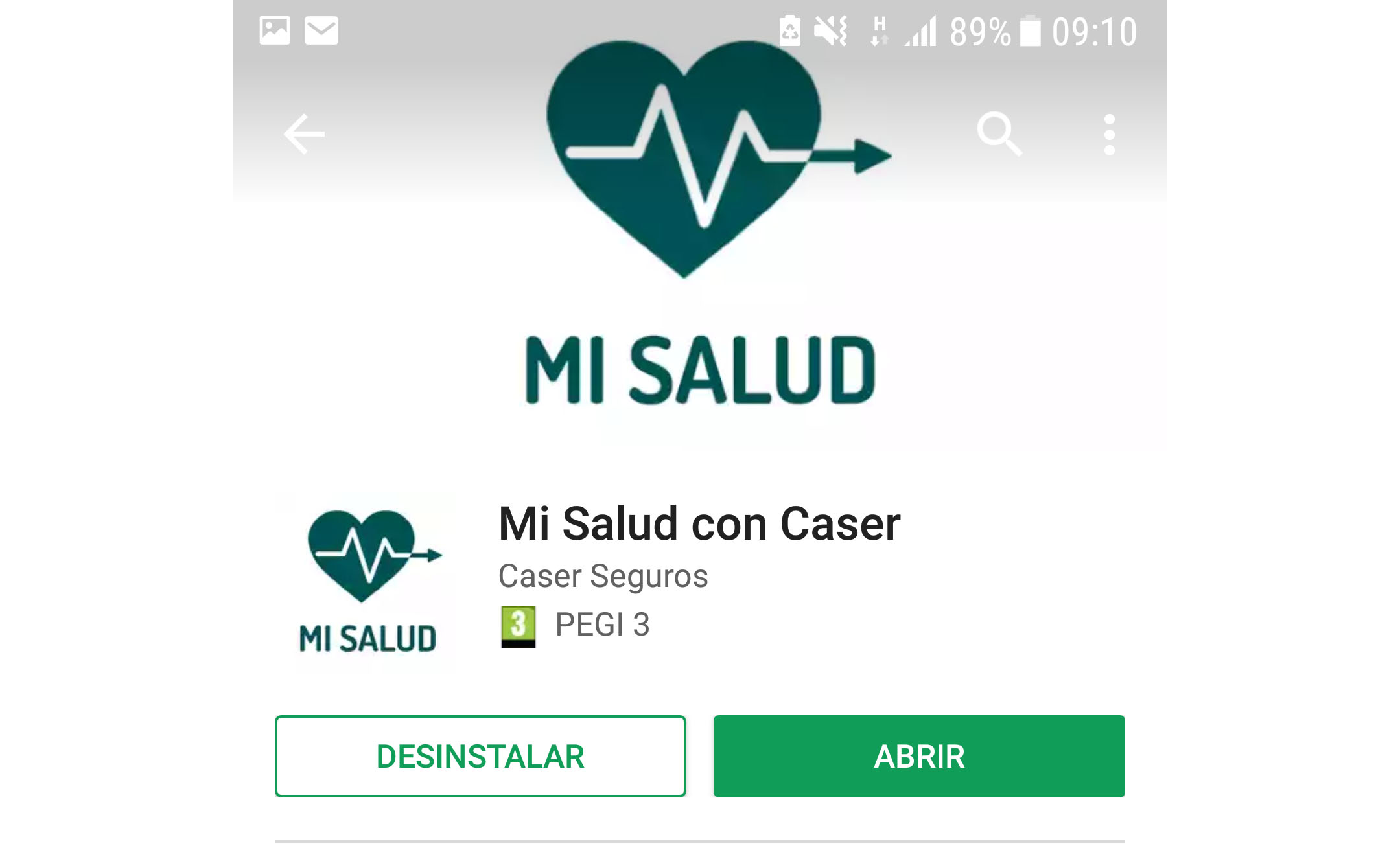This screenshot has height=848, width=1400.
Task: Tap the DESINSTALAR button
Action: click(480, 756)
